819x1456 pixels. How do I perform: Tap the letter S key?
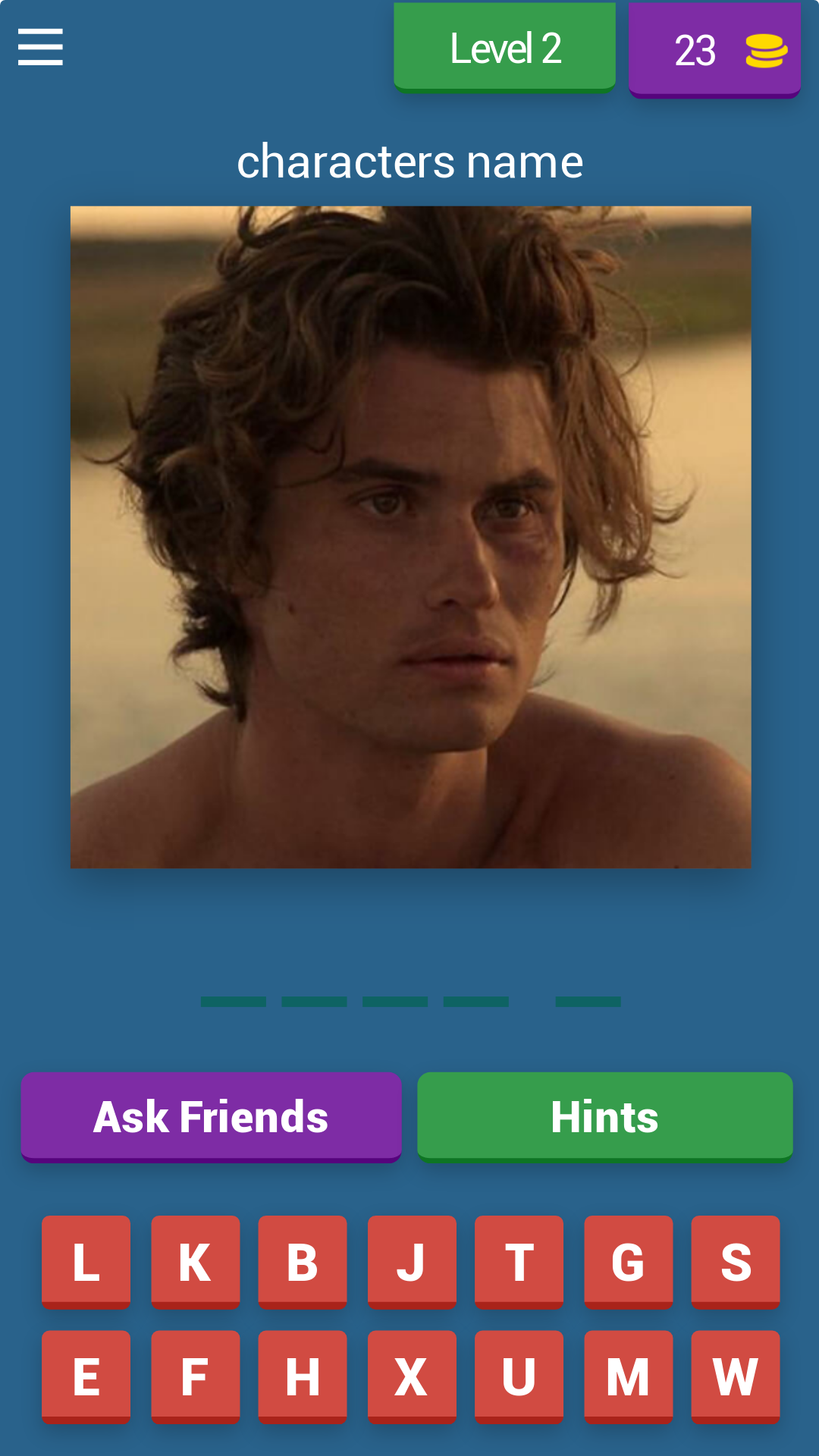[735, 1260]
